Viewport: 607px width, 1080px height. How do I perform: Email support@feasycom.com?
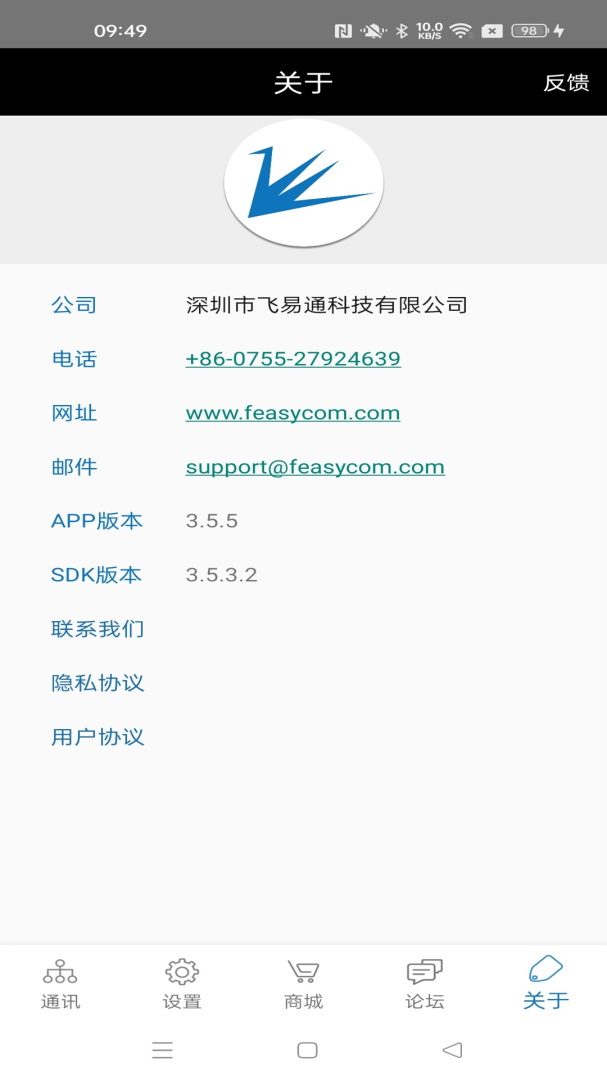315,467
